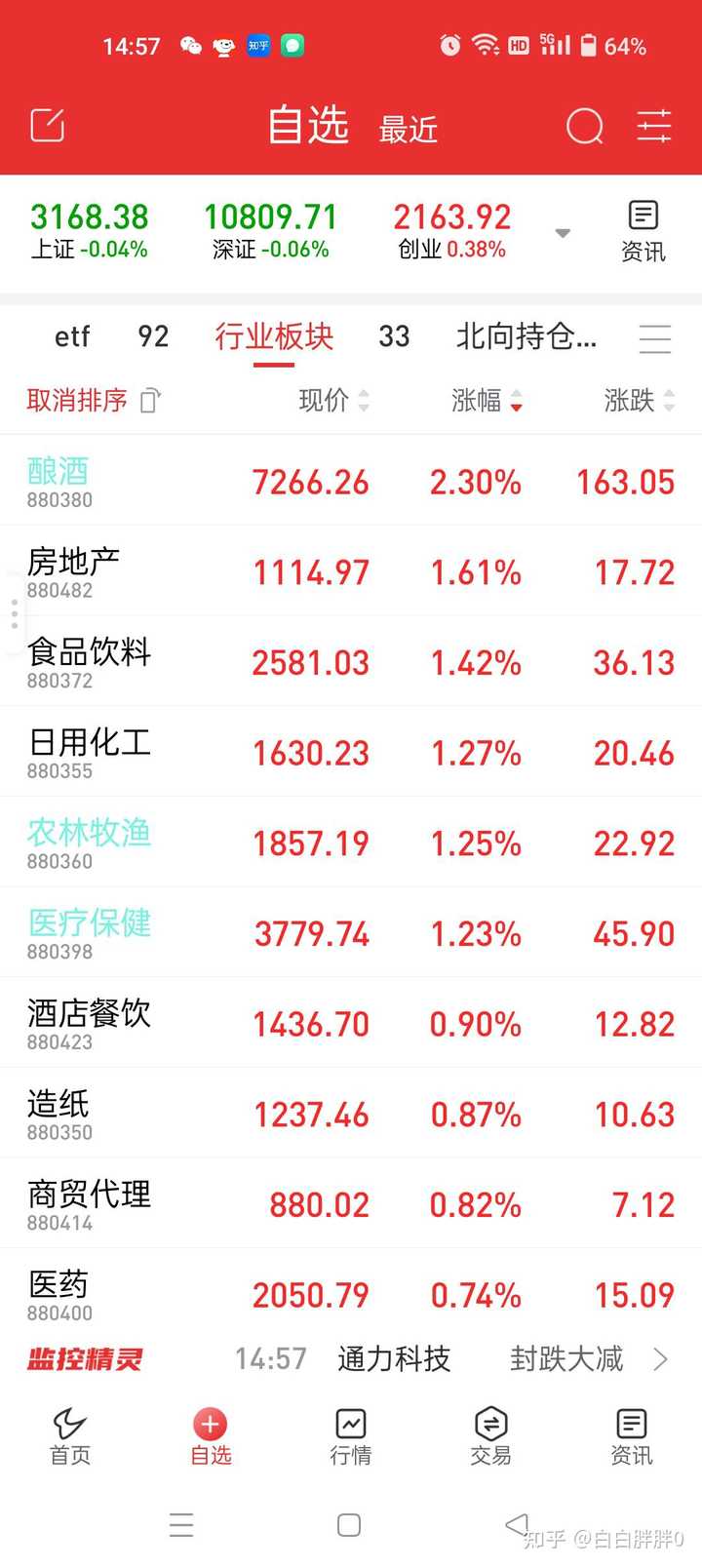Go to the 首页 tab
702x1568 pixels.
tap(70, 1436)
